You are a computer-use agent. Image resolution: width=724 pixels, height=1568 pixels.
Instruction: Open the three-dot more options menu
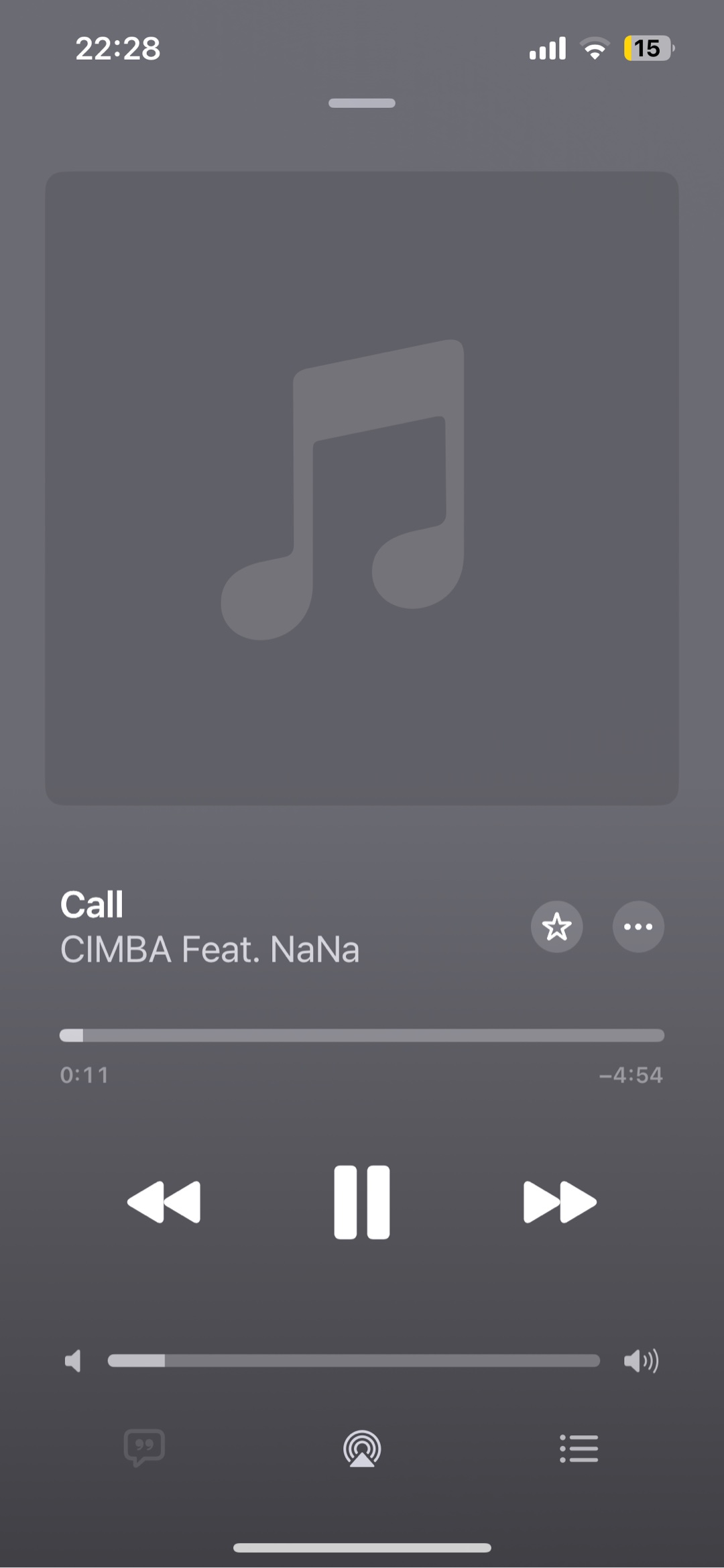[638, 927]
